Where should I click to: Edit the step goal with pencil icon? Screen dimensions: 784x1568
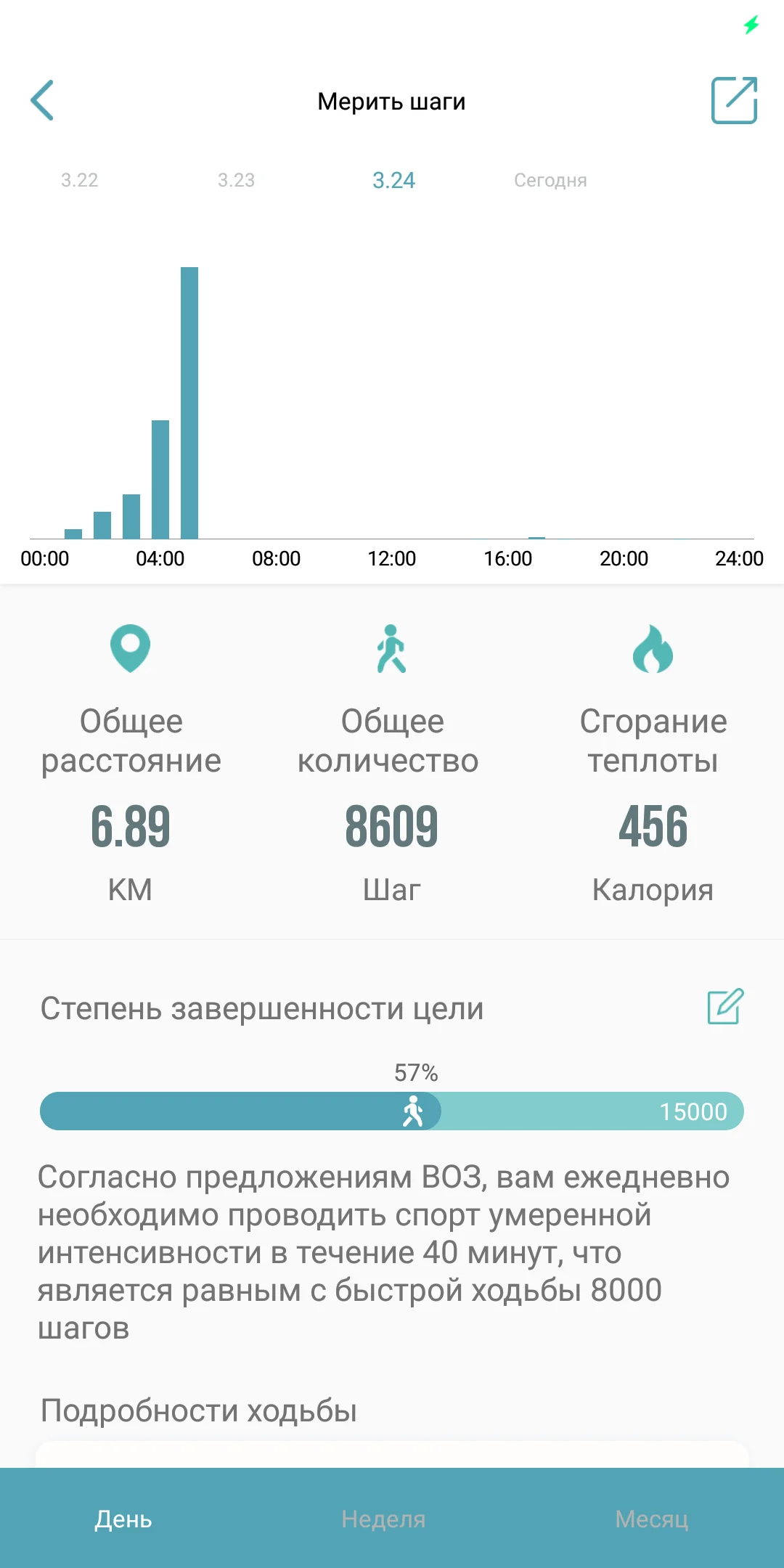[726, 1006]
